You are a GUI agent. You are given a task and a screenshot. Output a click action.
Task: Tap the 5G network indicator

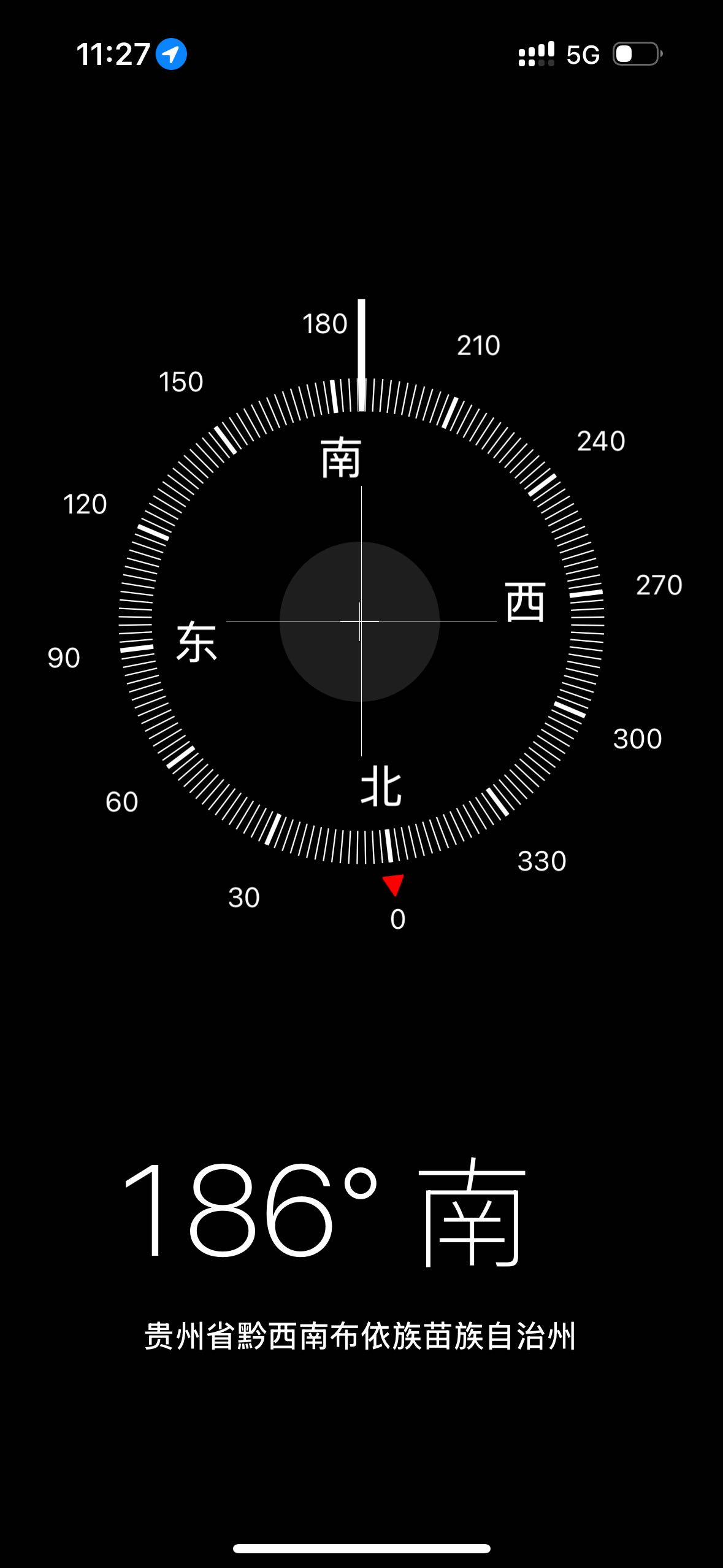point(584,55)
